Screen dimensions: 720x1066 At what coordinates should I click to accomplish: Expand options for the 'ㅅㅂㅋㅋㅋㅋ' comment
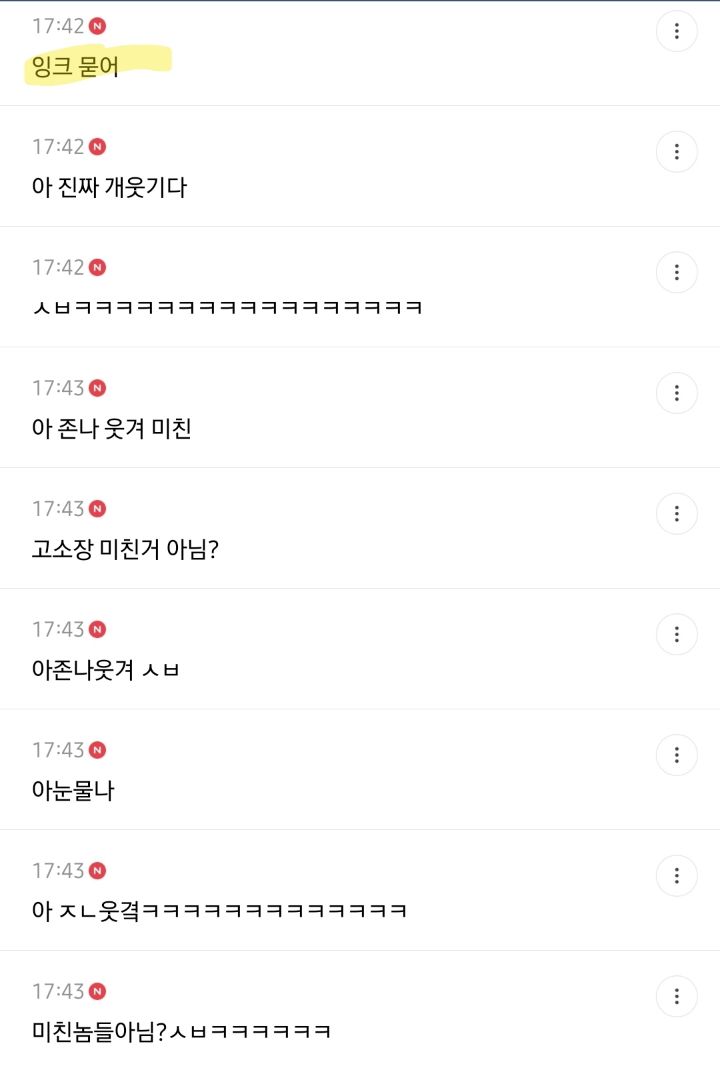click(678, 272)
